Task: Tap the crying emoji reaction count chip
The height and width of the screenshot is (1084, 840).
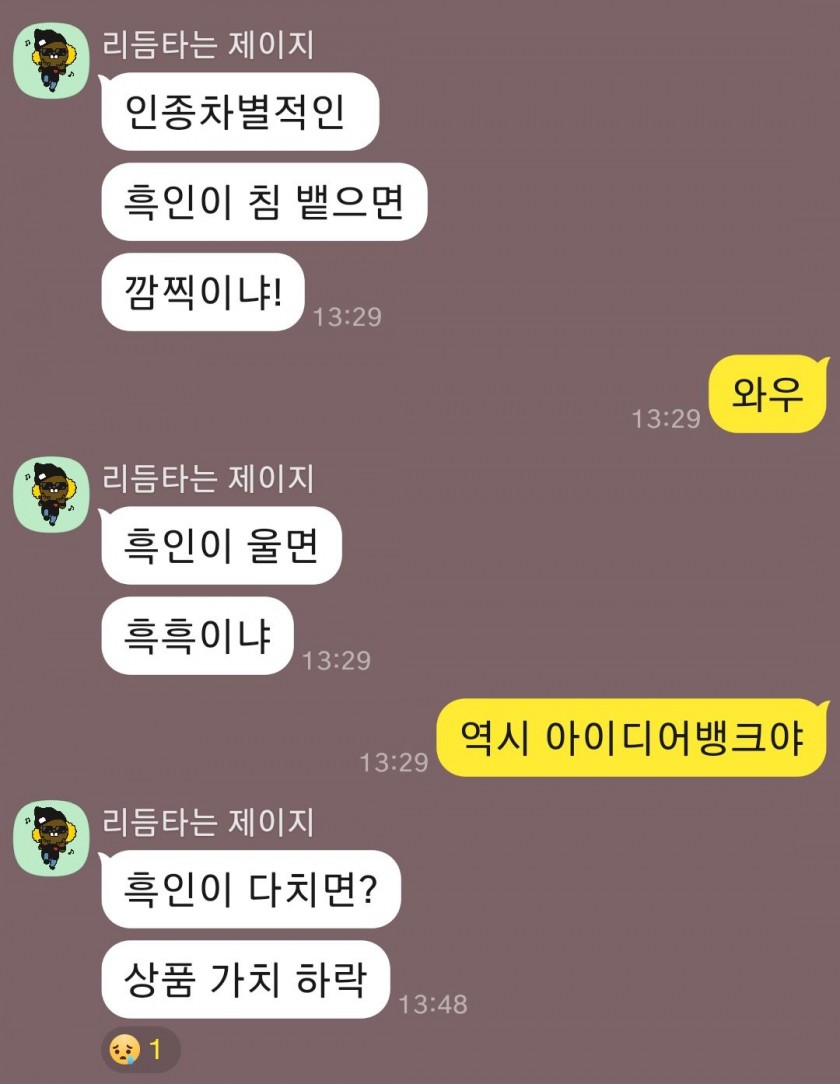Action: click(x=140, y=1051)
